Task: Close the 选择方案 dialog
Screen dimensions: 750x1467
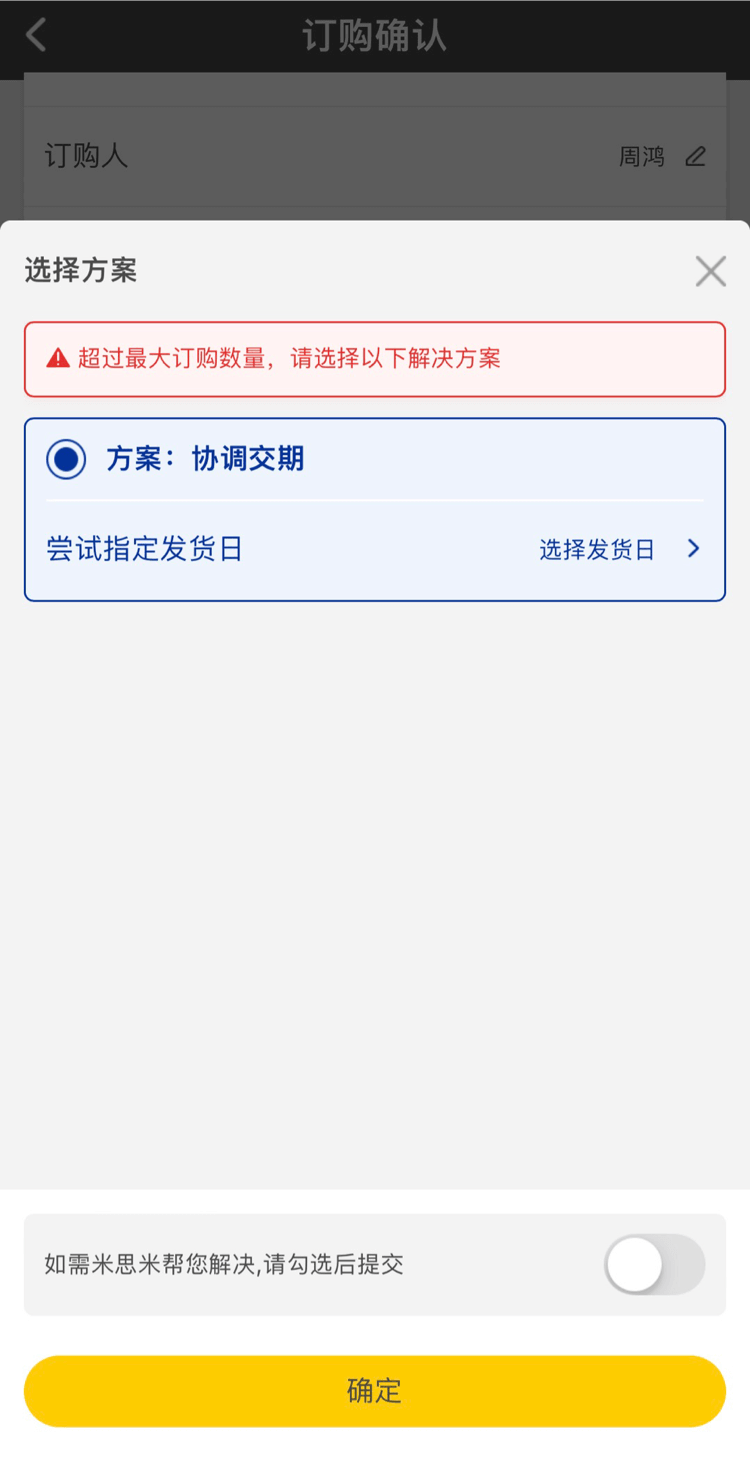Action: pos(710,271)
